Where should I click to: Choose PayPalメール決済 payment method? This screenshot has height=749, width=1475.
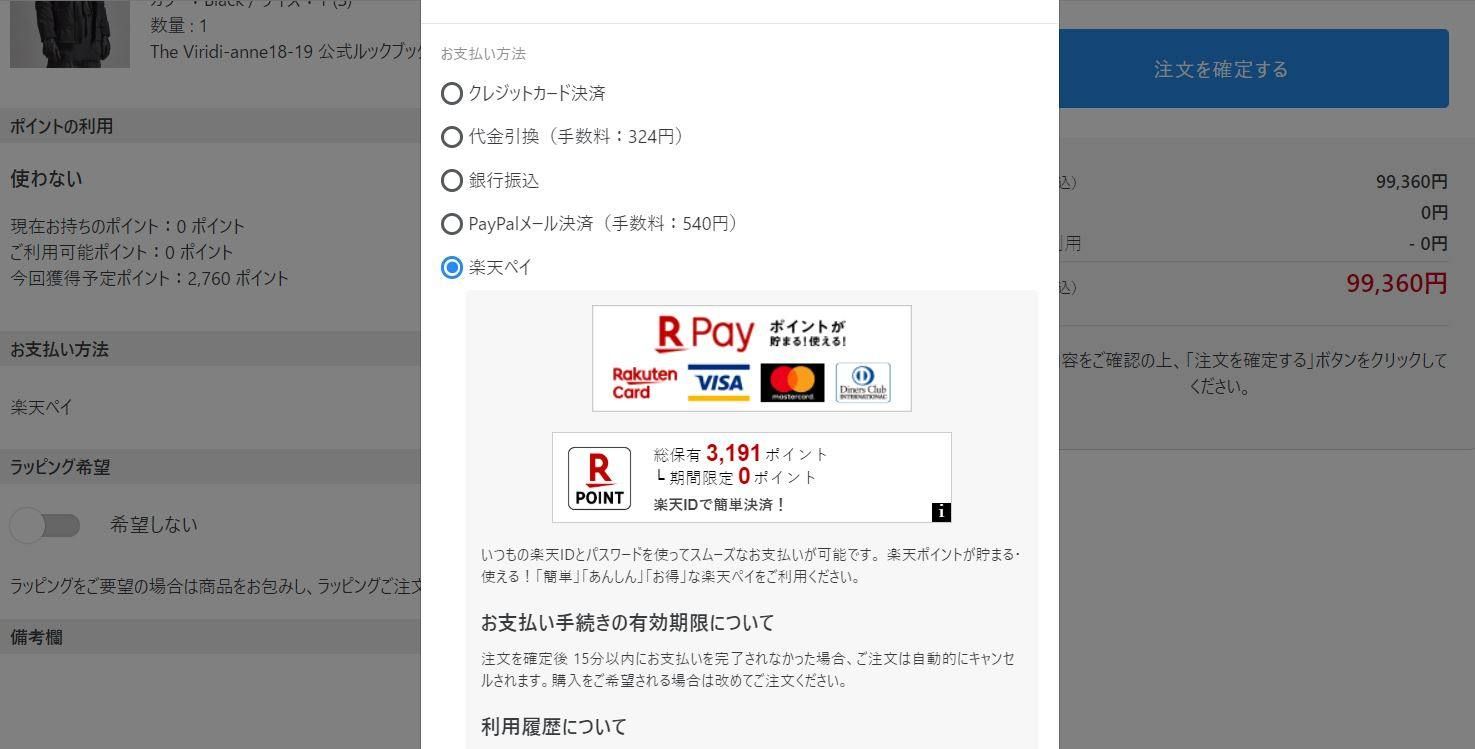(452, 224)
